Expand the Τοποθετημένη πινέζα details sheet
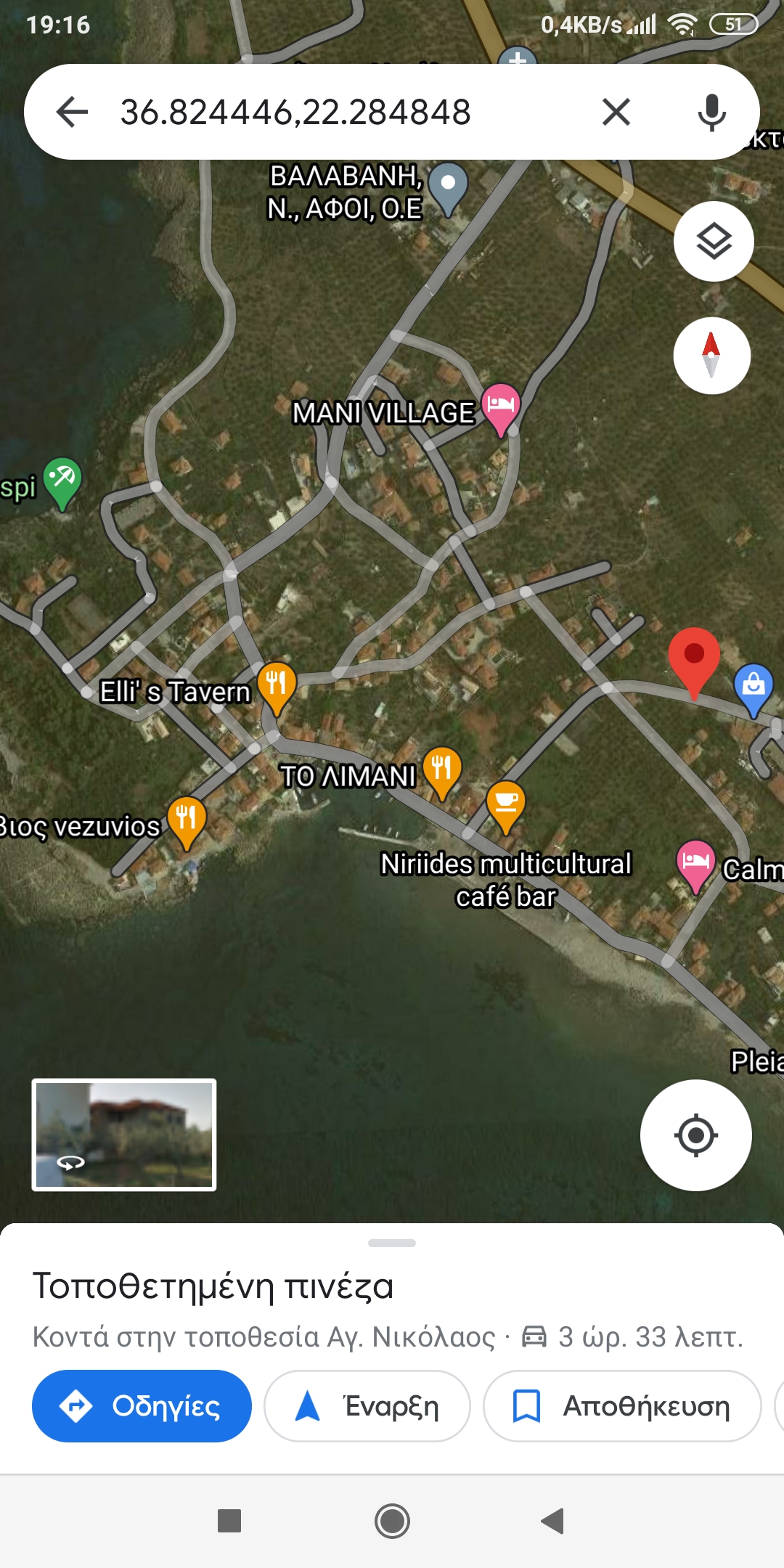Viewport: 784px width, 1568px height. click(392, 1243)
